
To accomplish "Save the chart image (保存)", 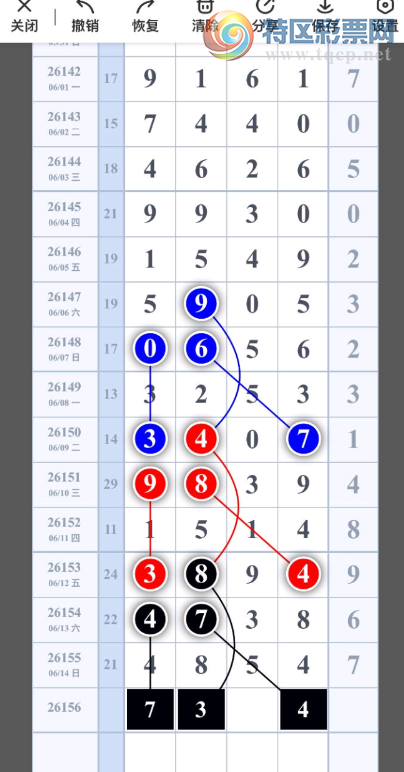I will point(325,16).
